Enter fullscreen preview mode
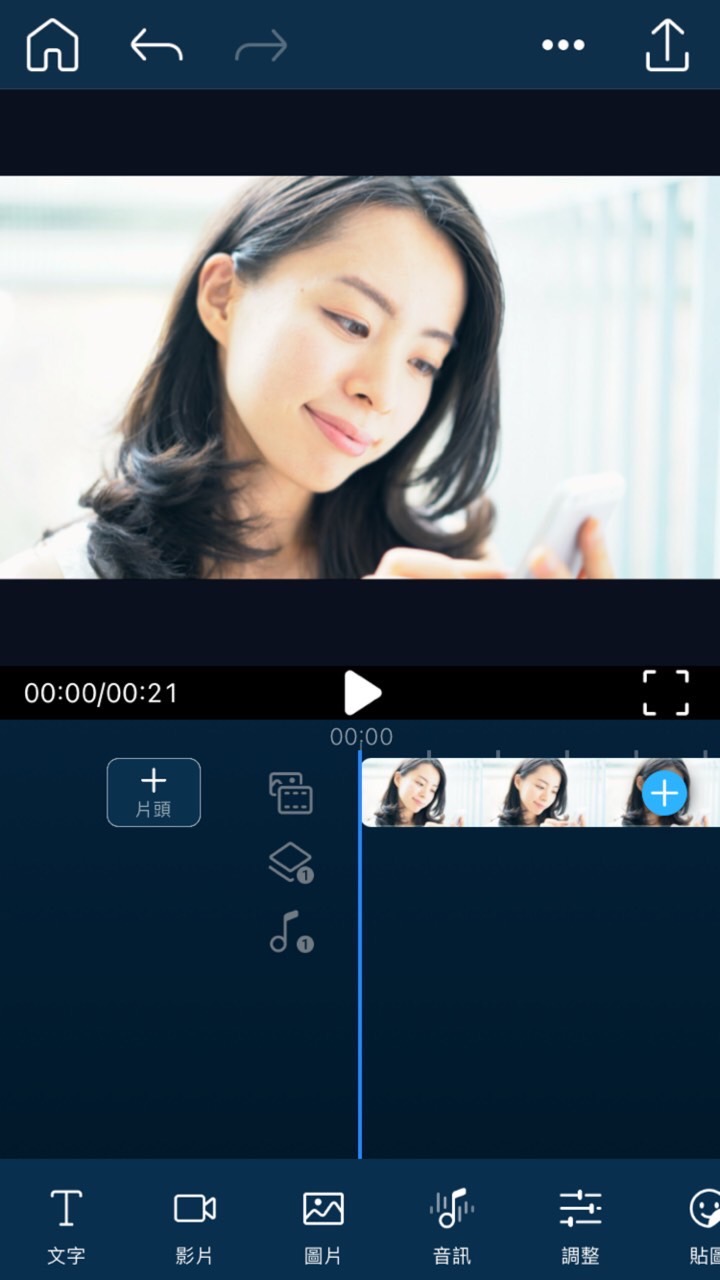The image size is (720, 1280). point(666,693)
